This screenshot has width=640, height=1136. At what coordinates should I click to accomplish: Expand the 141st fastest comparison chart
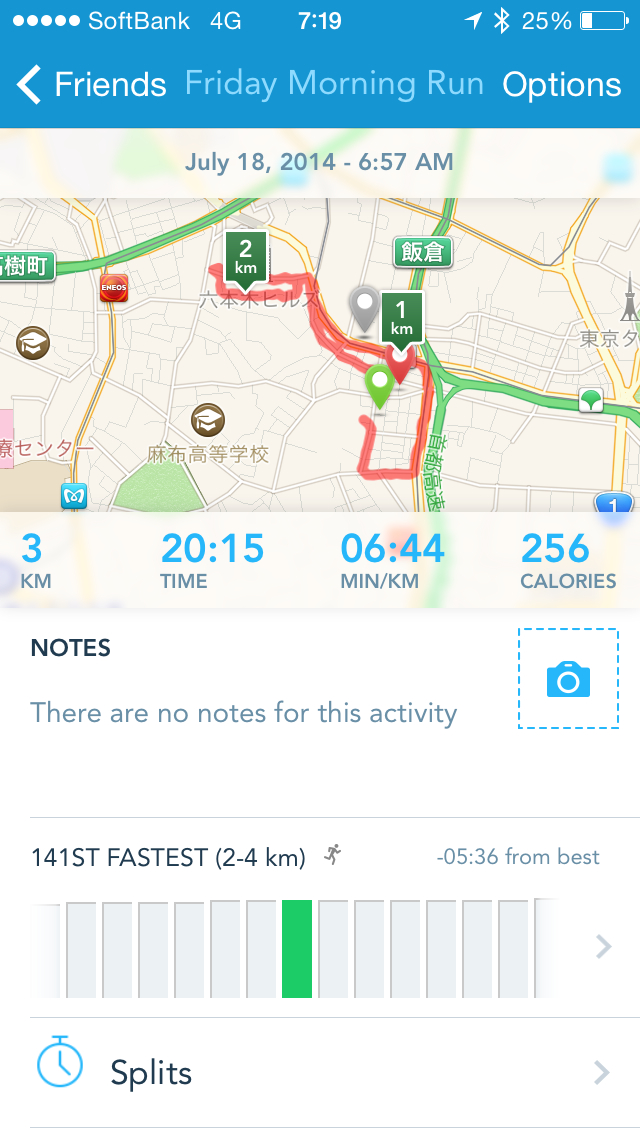tap(602, 946)
